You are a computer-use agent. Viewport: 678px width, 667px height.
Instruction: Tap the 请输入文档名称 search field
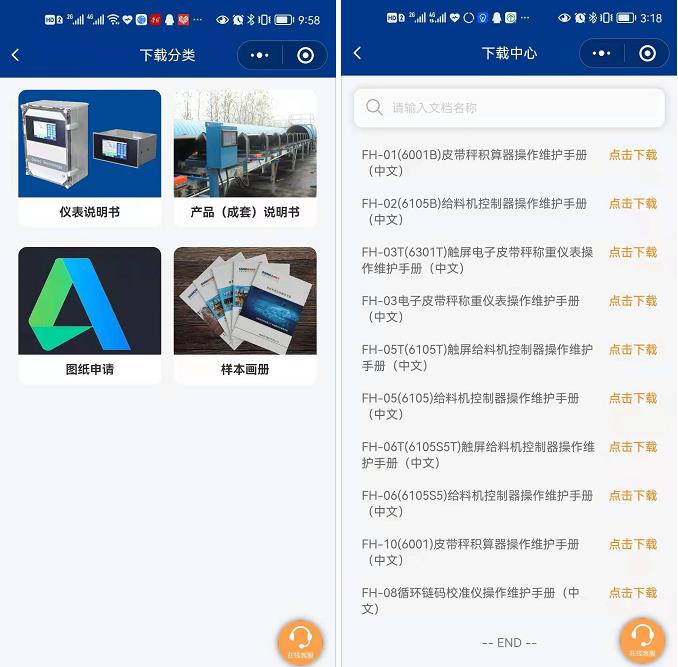tap(509, 108)
